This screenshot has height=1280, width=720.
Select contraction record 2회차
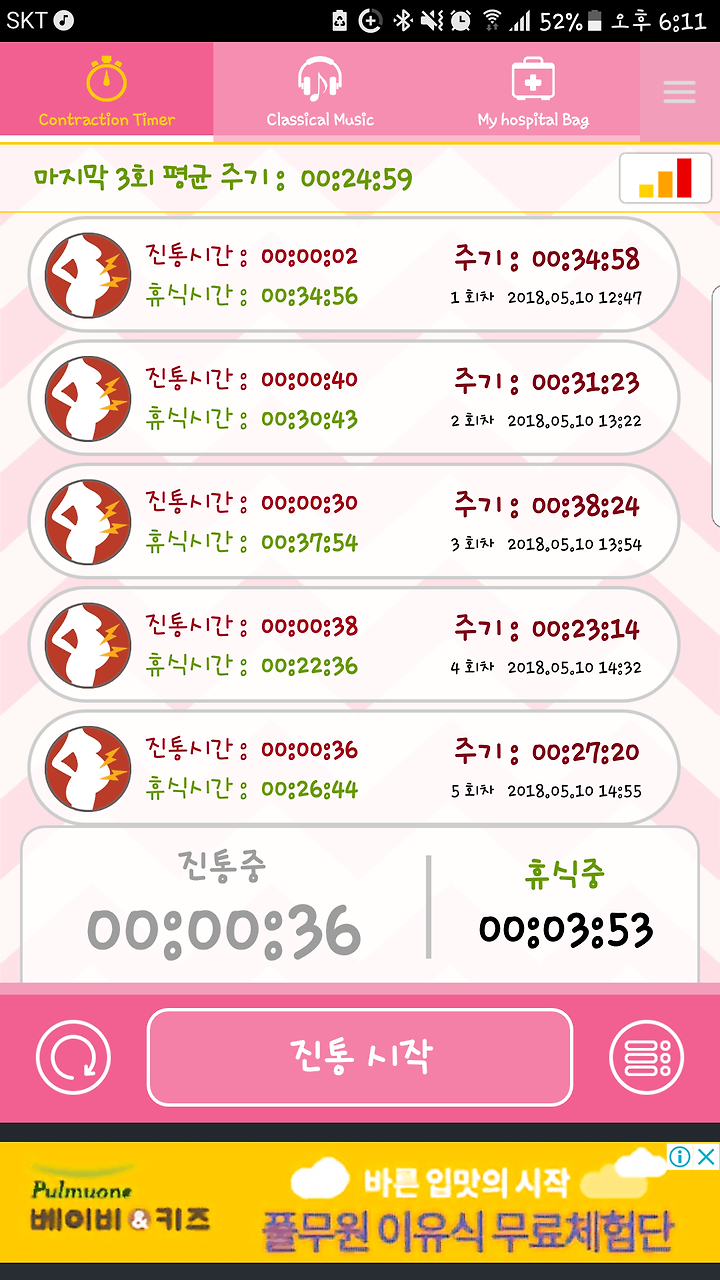[353, 398]
